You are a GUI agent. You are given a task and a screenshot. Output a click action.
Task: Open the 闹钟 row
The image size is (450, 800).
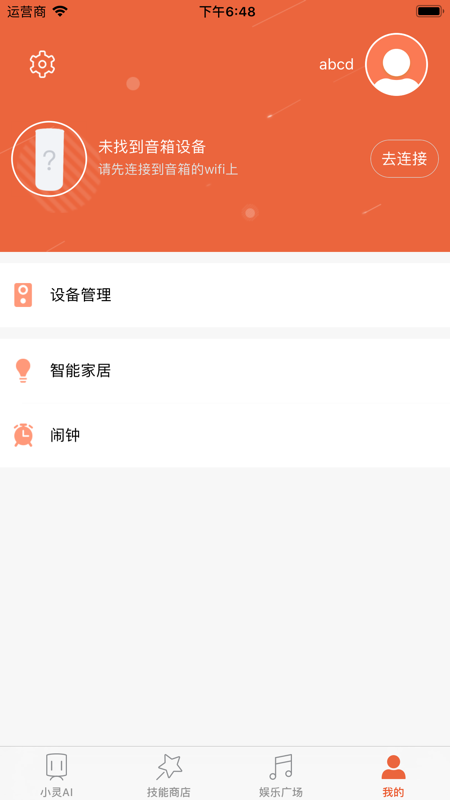[x=225, y=435]
